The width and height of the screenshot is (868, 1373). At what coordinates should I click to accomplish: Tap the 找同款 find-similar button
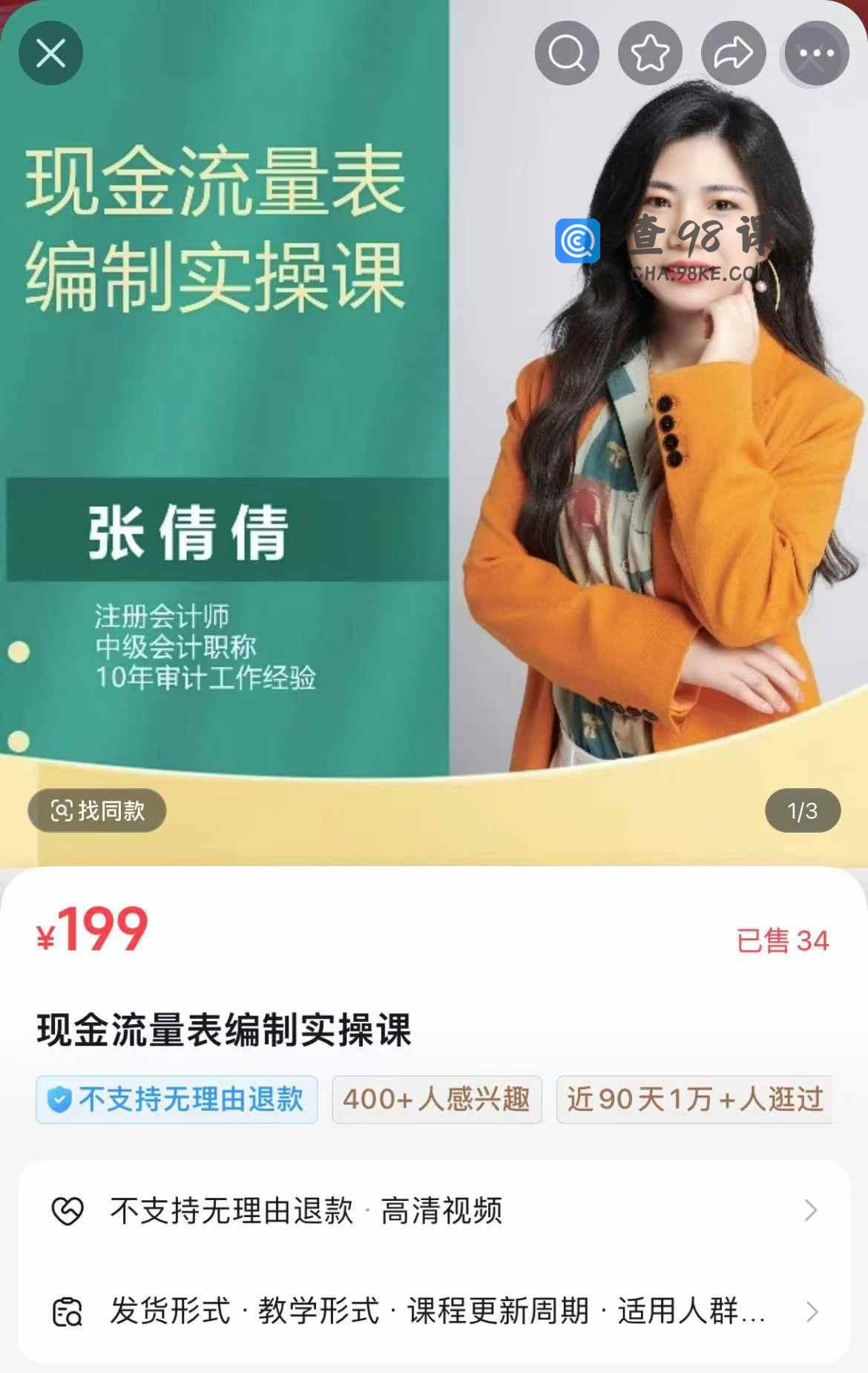tap(97, 810)
